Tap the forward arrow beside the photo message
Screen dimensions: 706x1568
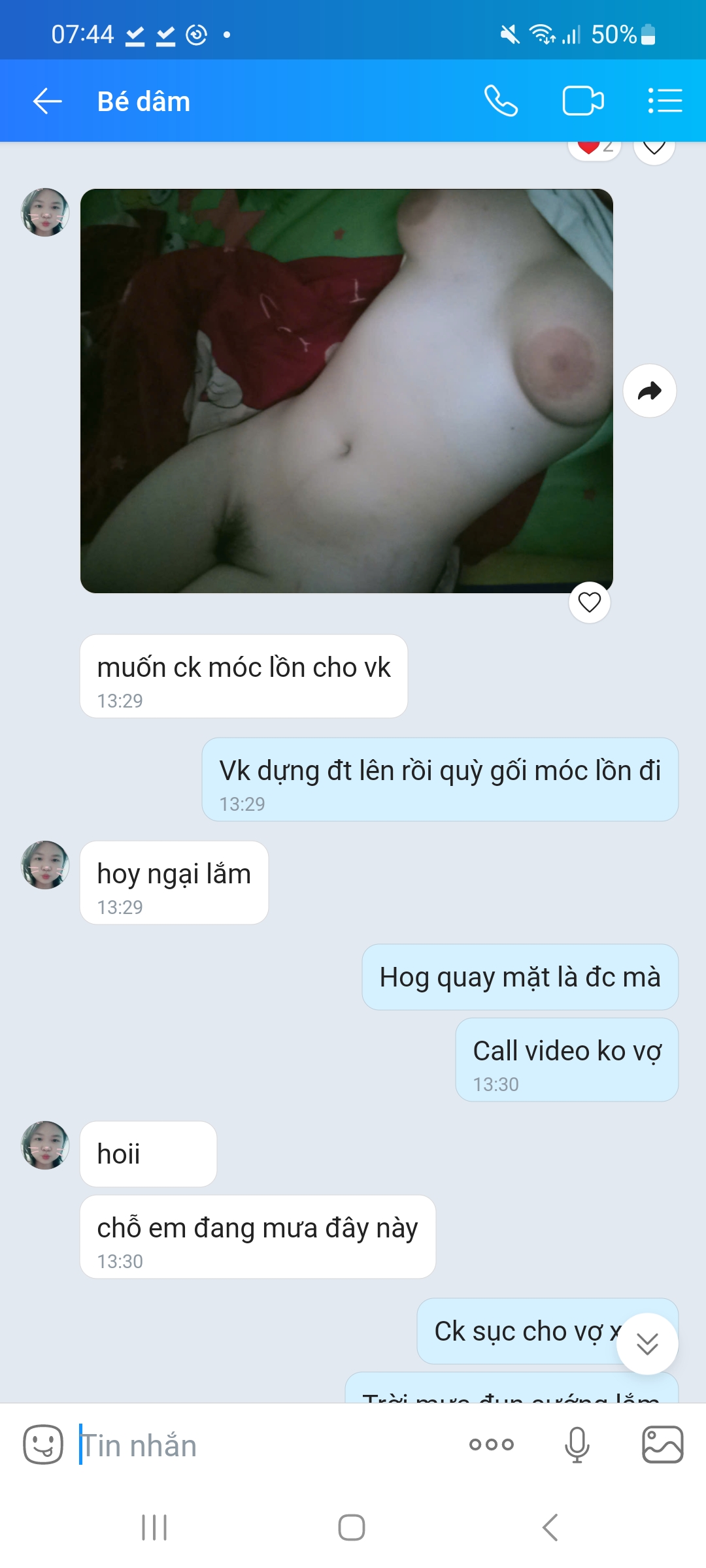click(649, 391)
